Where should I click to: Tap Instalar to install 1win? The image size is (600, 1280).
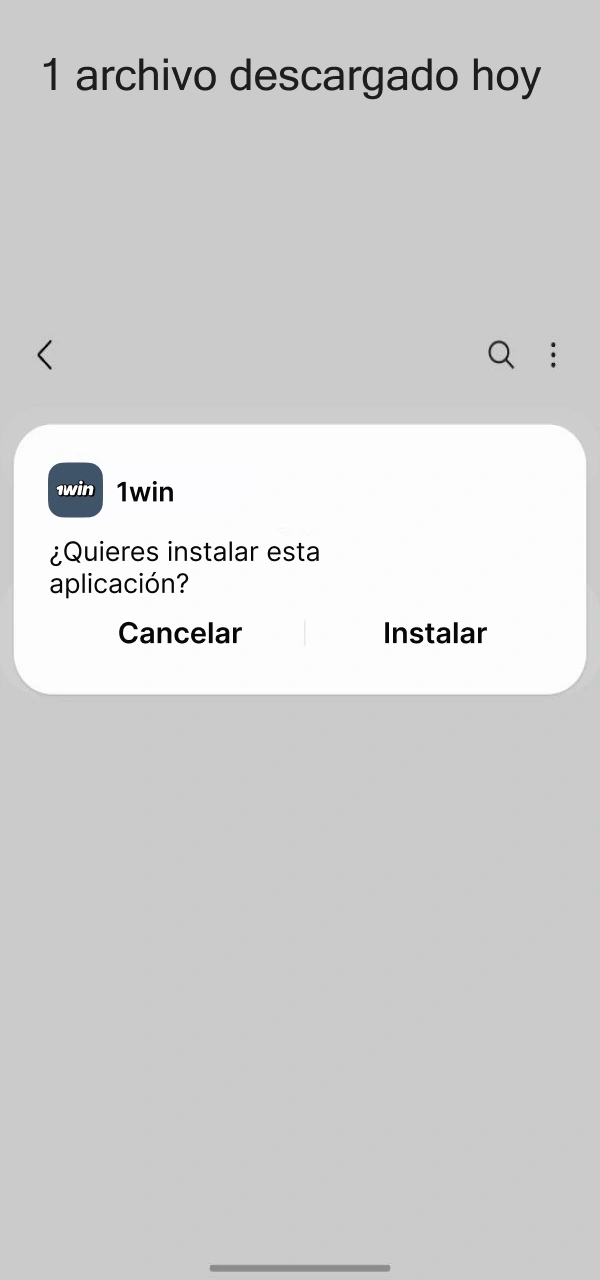pyautogui.click(x=434, y=633)
